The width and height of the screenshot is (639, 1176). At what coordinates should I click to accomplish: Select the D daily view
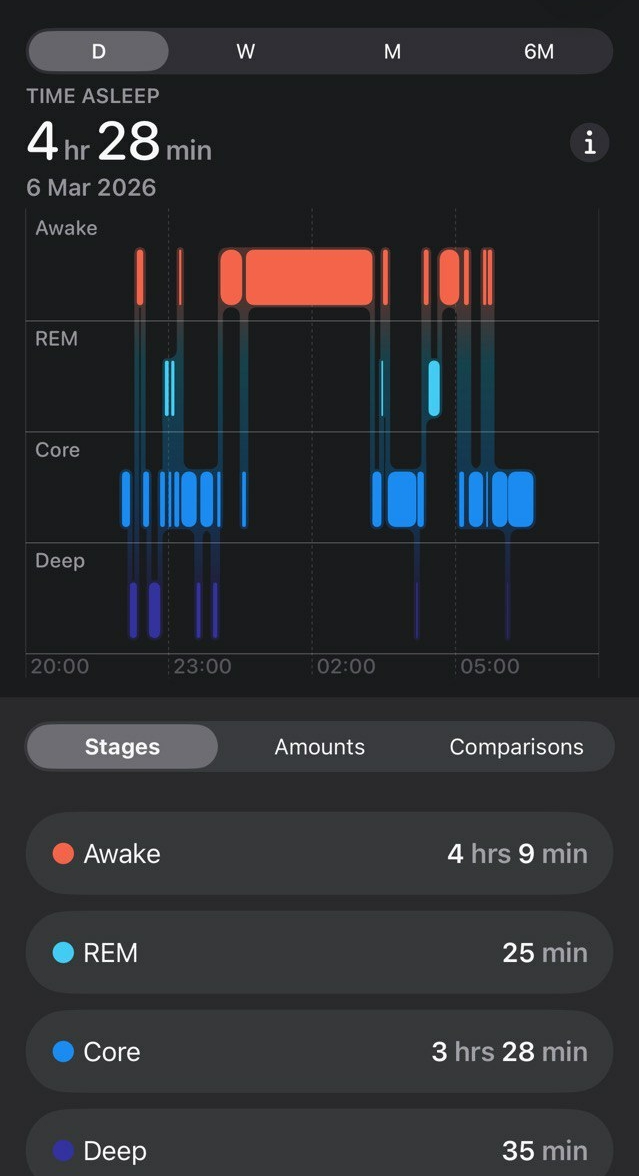click(98, 52)
